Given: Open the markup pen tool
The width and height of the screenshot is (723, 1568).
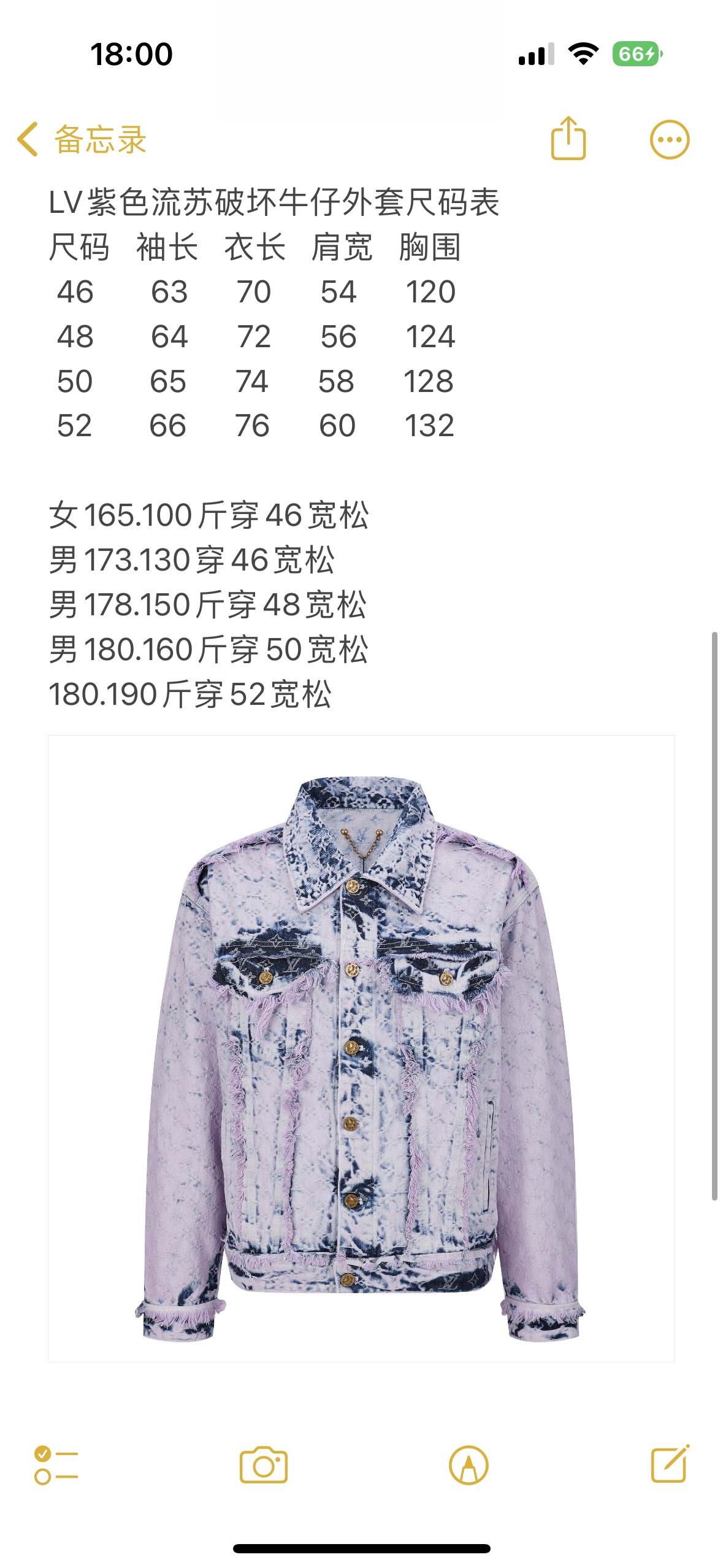Looking at the screenshot, I should click(x=469, y=1465).
